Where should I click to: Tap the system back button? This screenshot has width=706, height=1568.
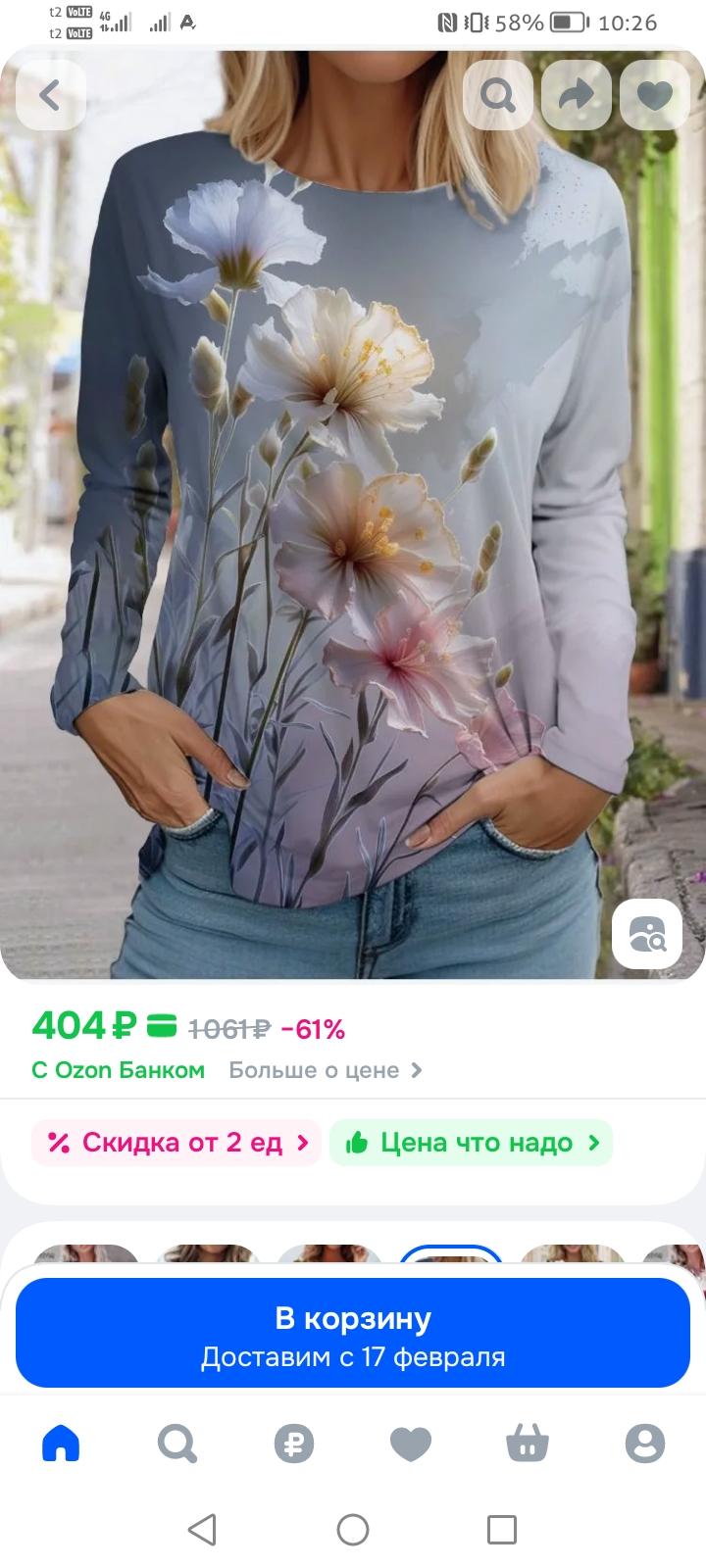[x=202, y=1529]
